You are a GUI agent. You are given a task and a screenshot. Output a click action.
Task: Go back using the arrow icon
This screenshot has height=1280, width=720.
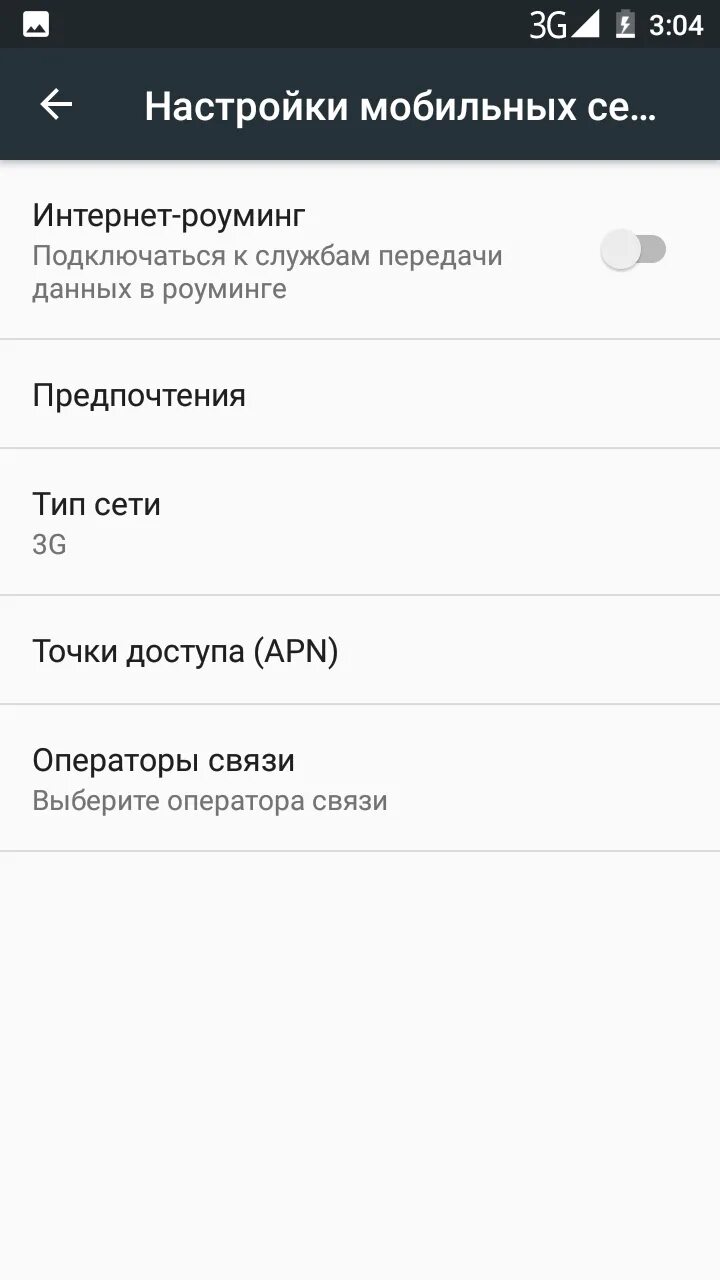[x=56, y=105]
